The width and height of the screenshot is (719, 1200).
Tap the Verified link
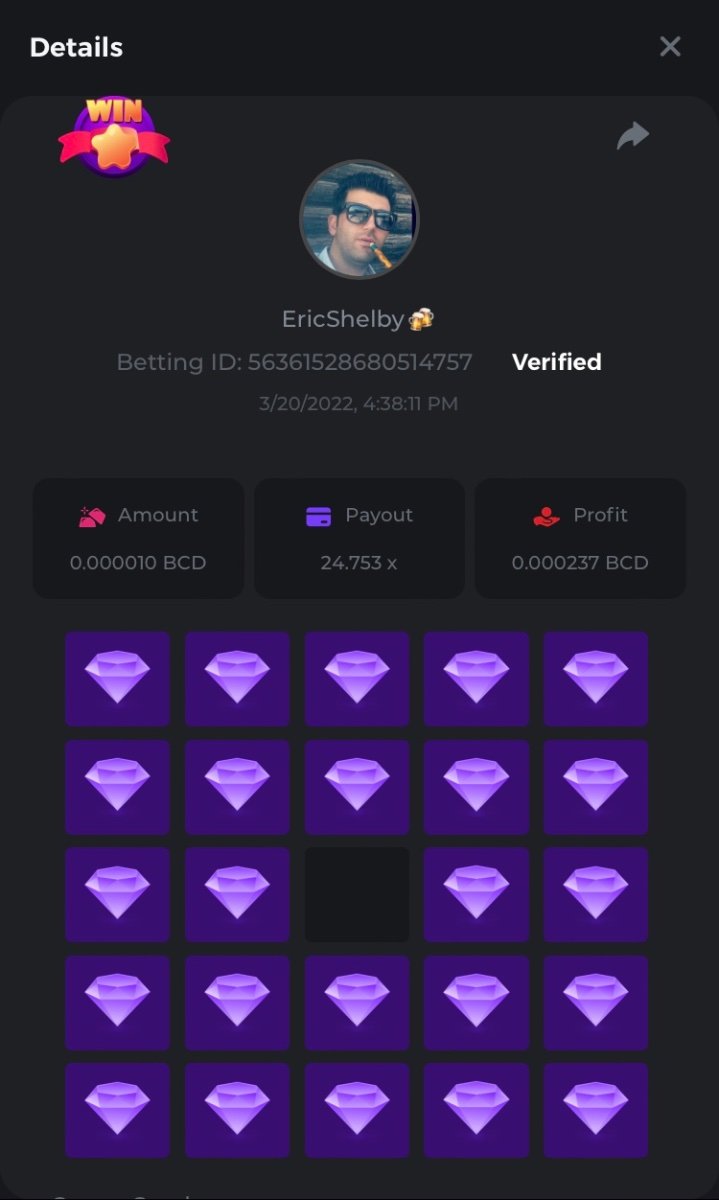point(556,362)
